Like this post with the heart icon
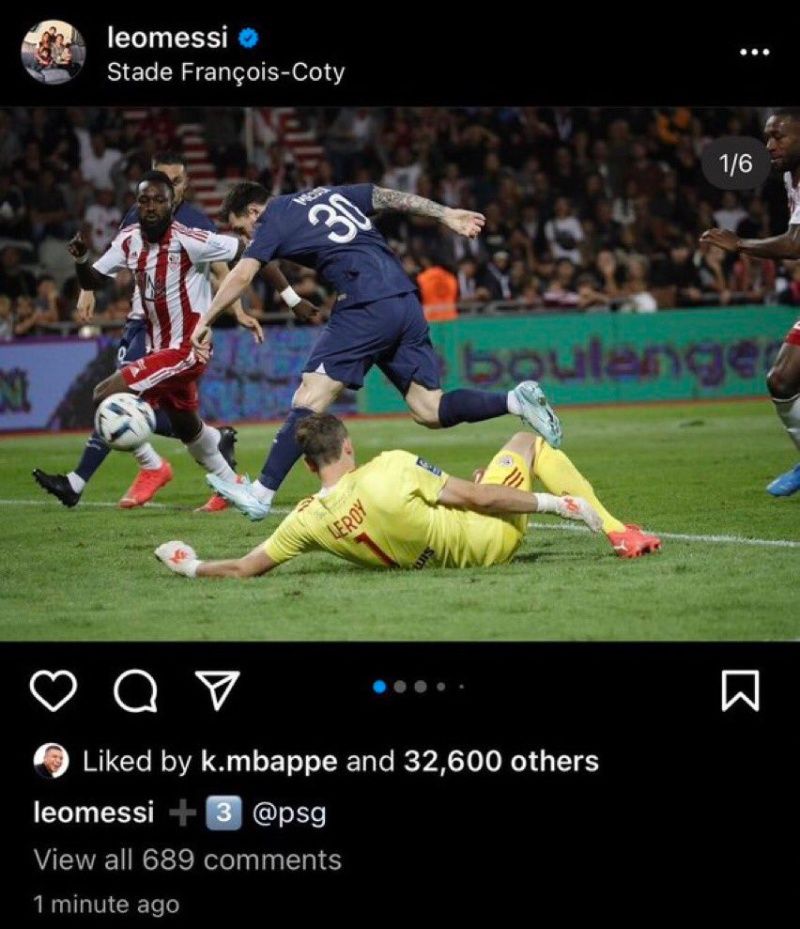 [53, 690]
